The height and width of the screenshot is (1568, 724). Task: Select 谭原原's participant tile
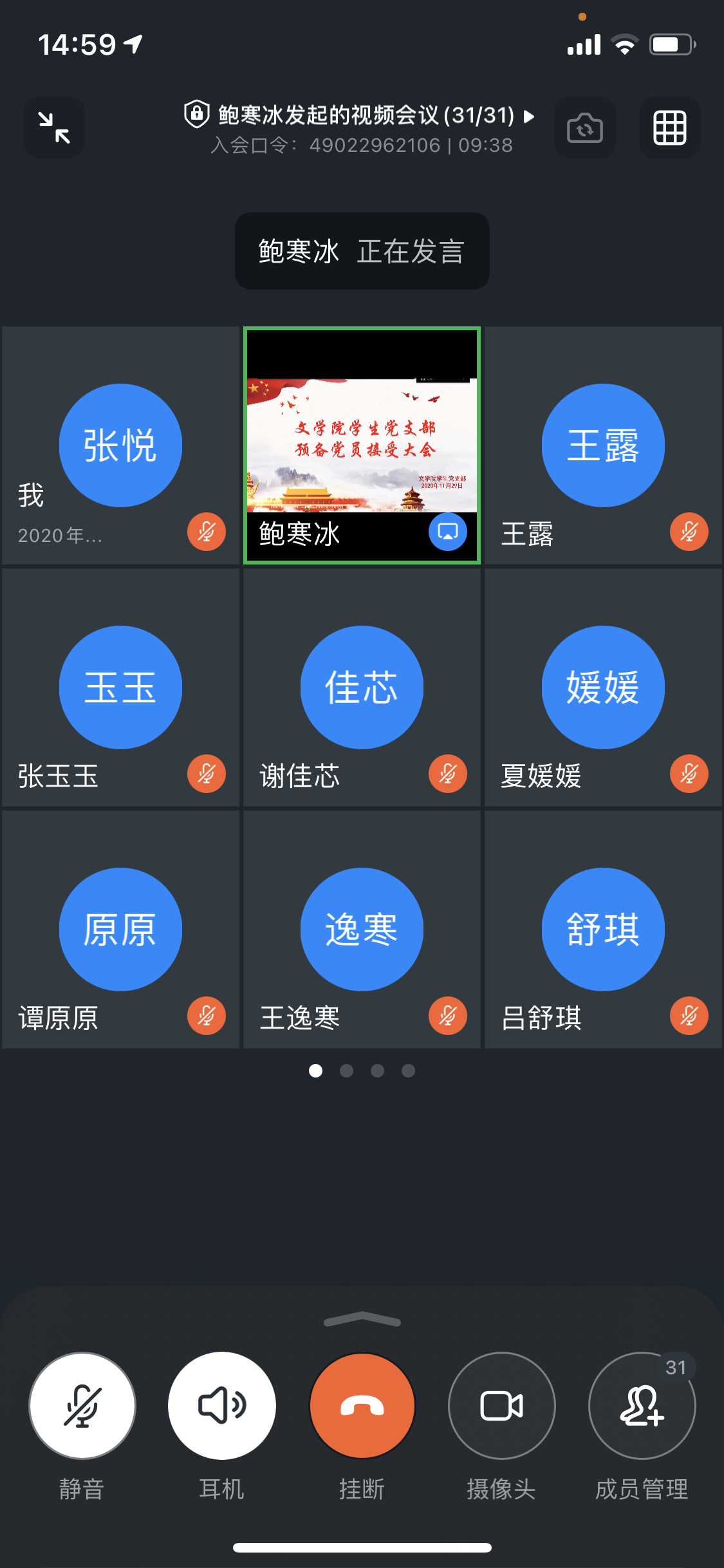(120, 929)
